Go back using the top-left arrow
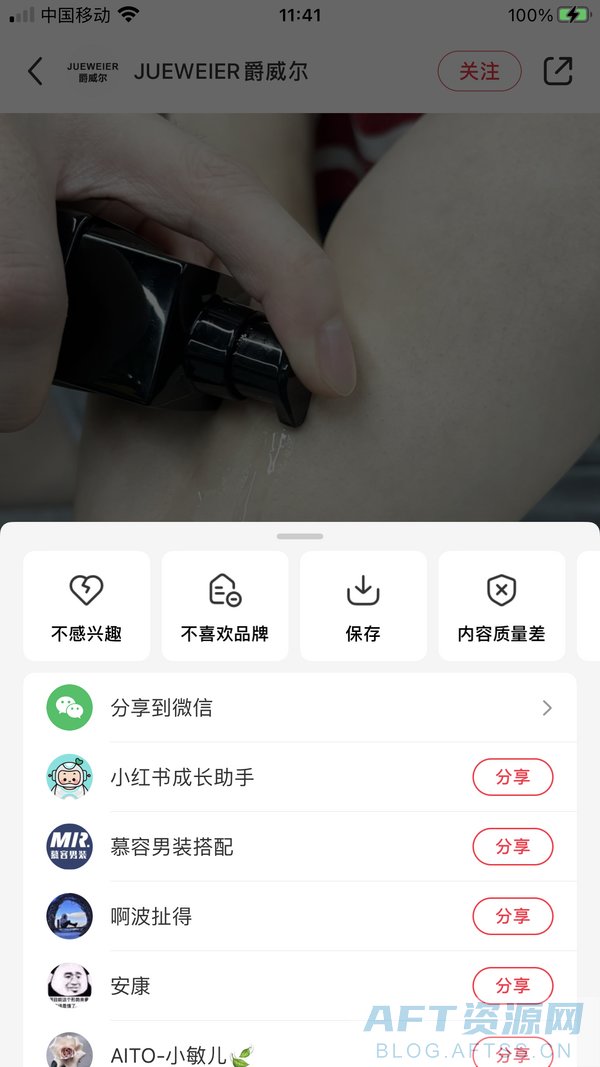600x1067 pixels. (x=35, y=71)
